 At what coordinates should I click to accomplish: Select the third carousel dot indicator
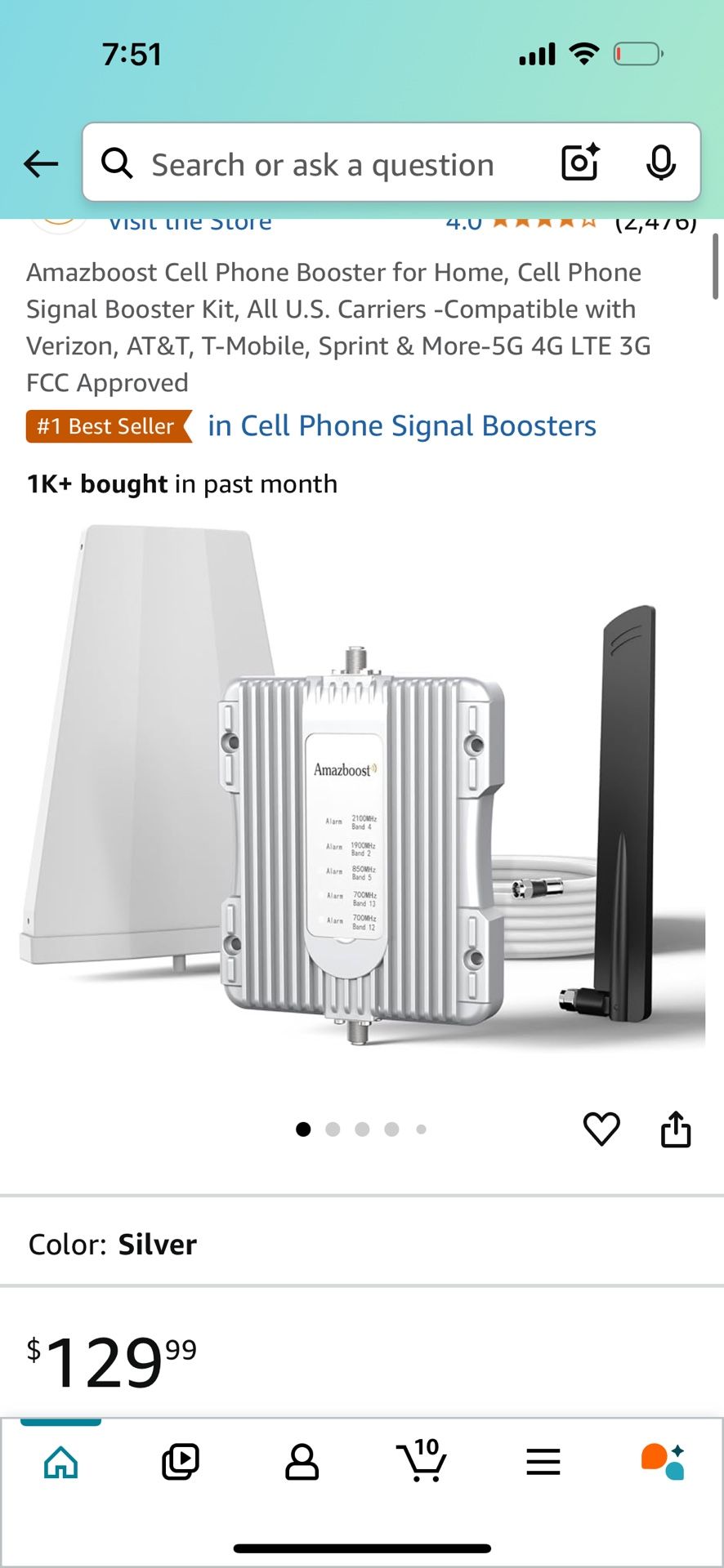tap(363, 1128)
